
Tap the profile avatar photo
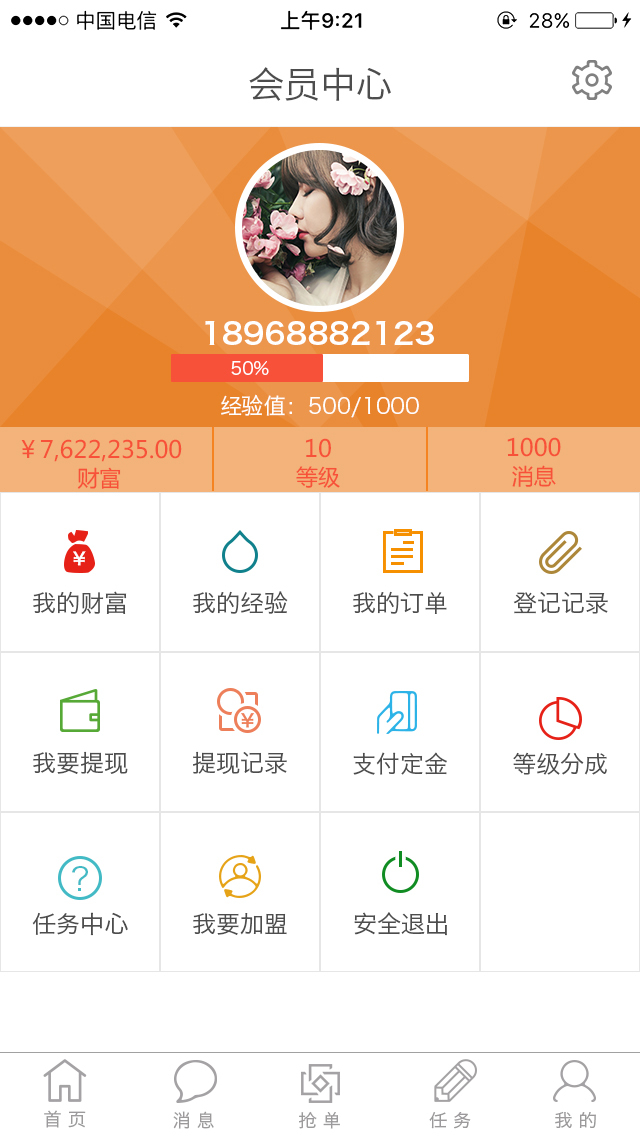coord(319,228)
